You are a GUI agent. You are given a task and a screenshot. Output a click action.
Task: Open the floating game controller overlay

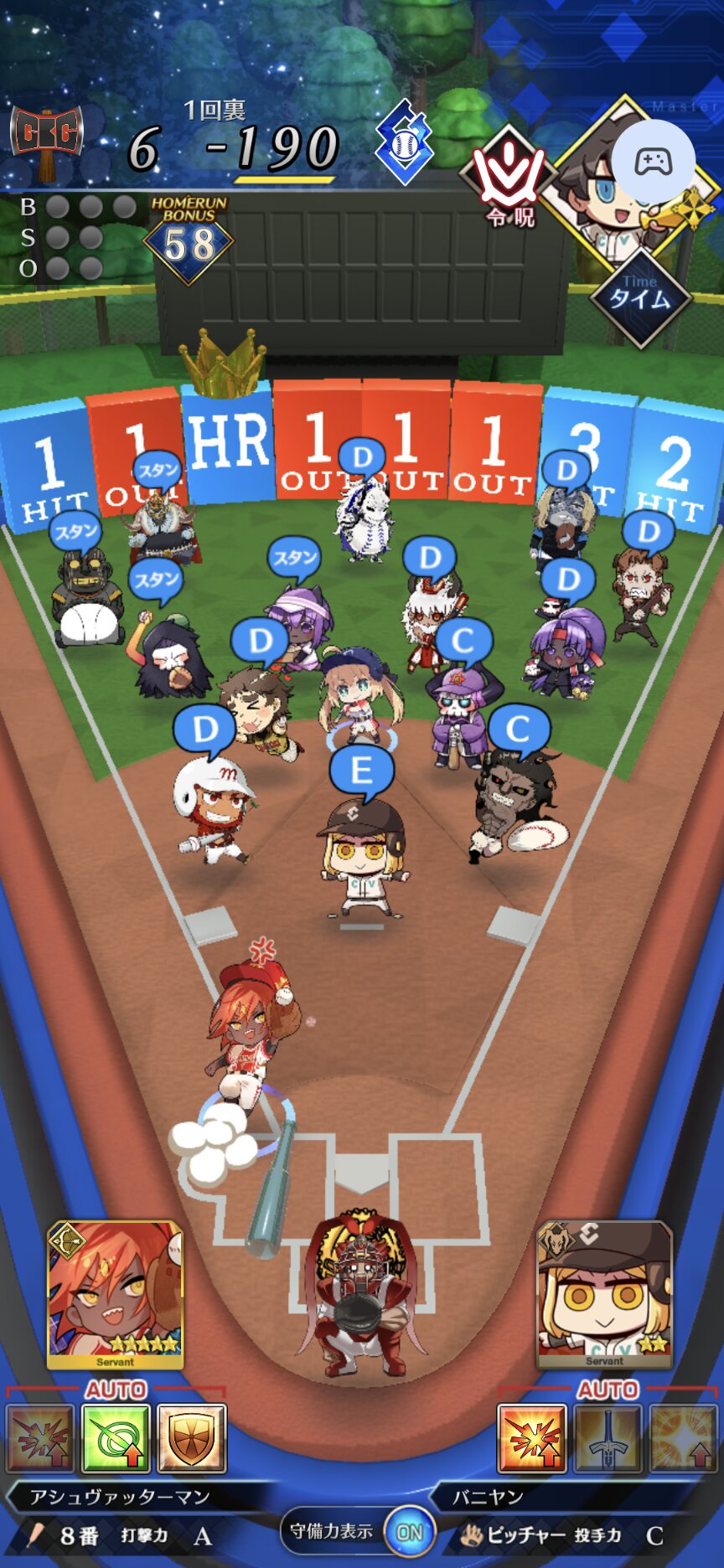653,162
